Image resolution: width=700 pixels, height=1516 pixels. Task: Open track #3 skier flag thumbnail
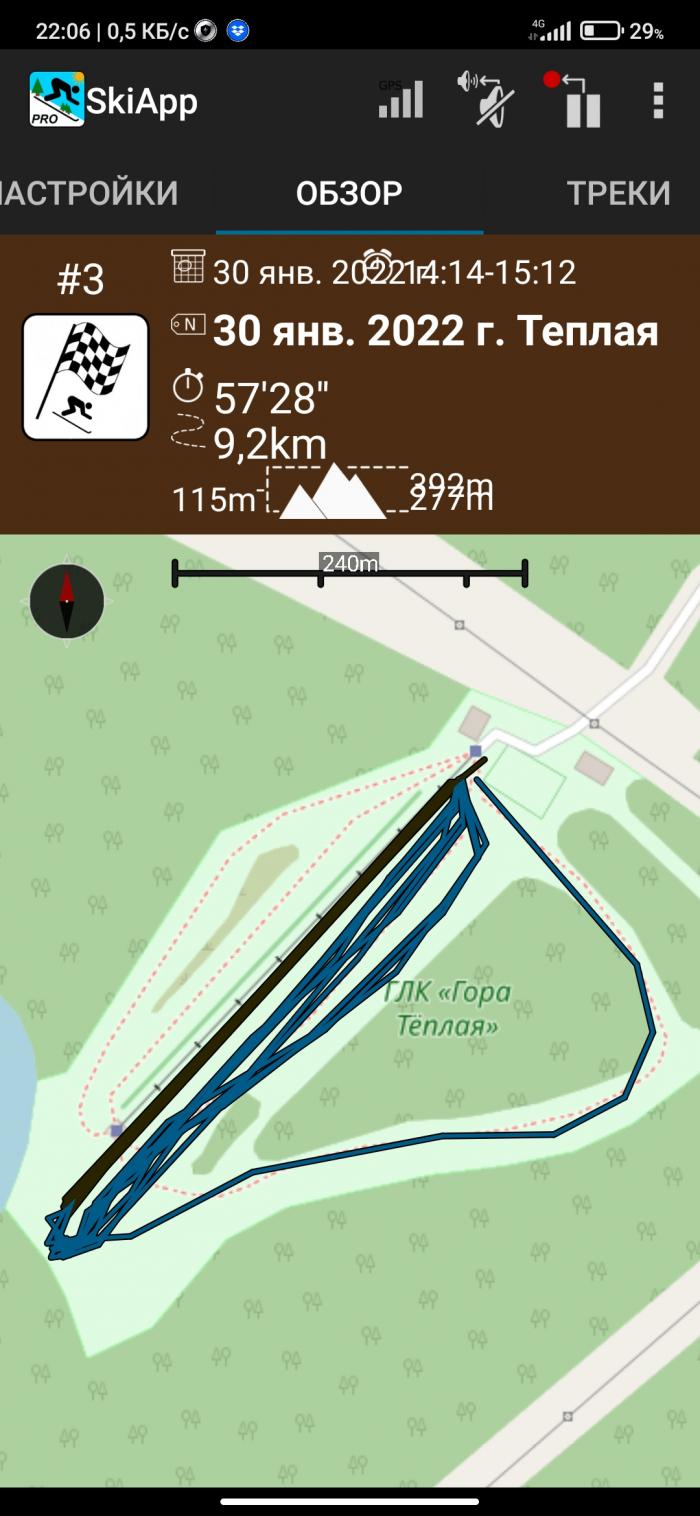pos(85,377)
